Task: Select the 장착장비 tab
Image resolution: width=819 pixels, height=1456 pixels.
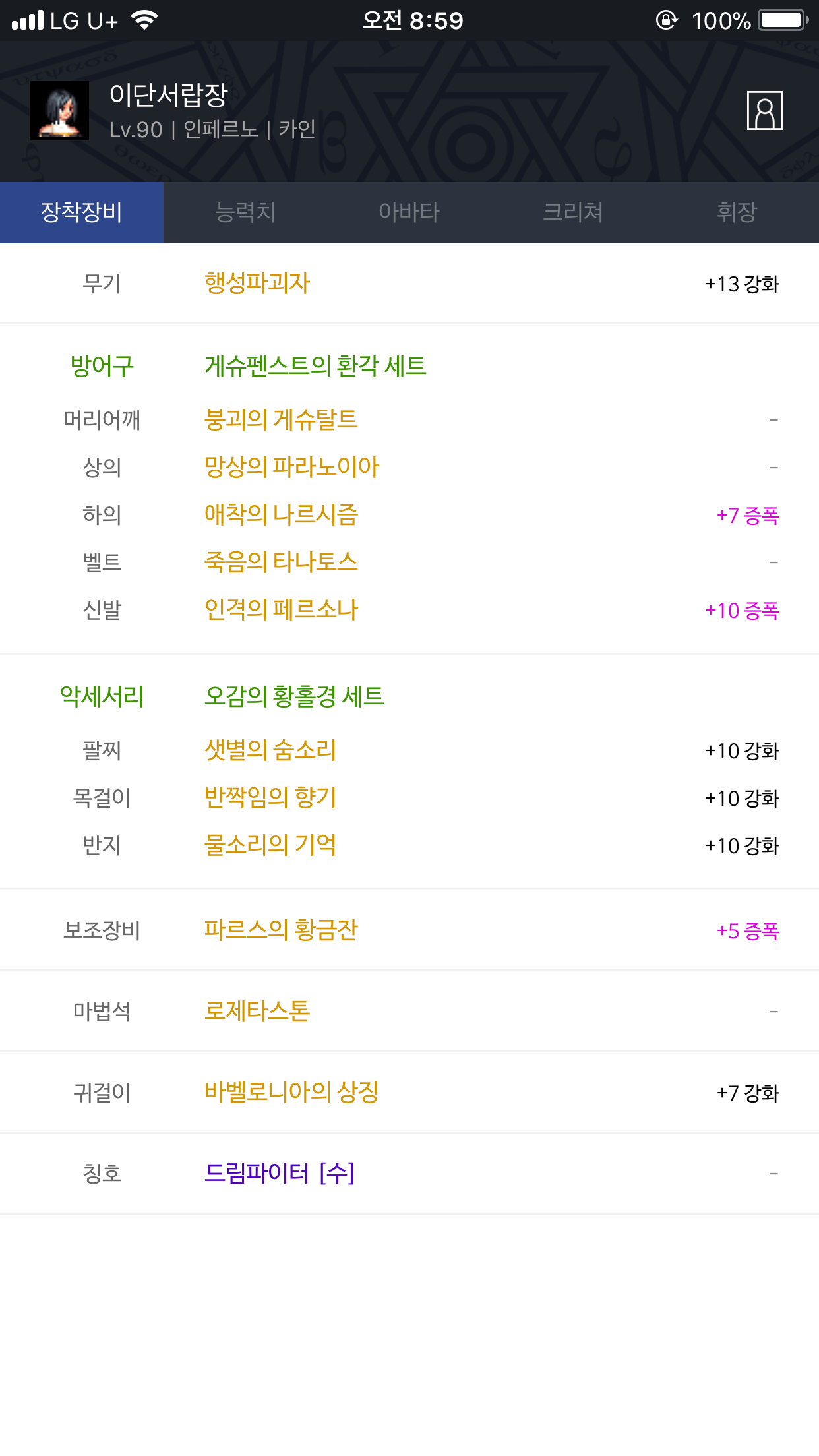Action: click(x=82, y=212)
